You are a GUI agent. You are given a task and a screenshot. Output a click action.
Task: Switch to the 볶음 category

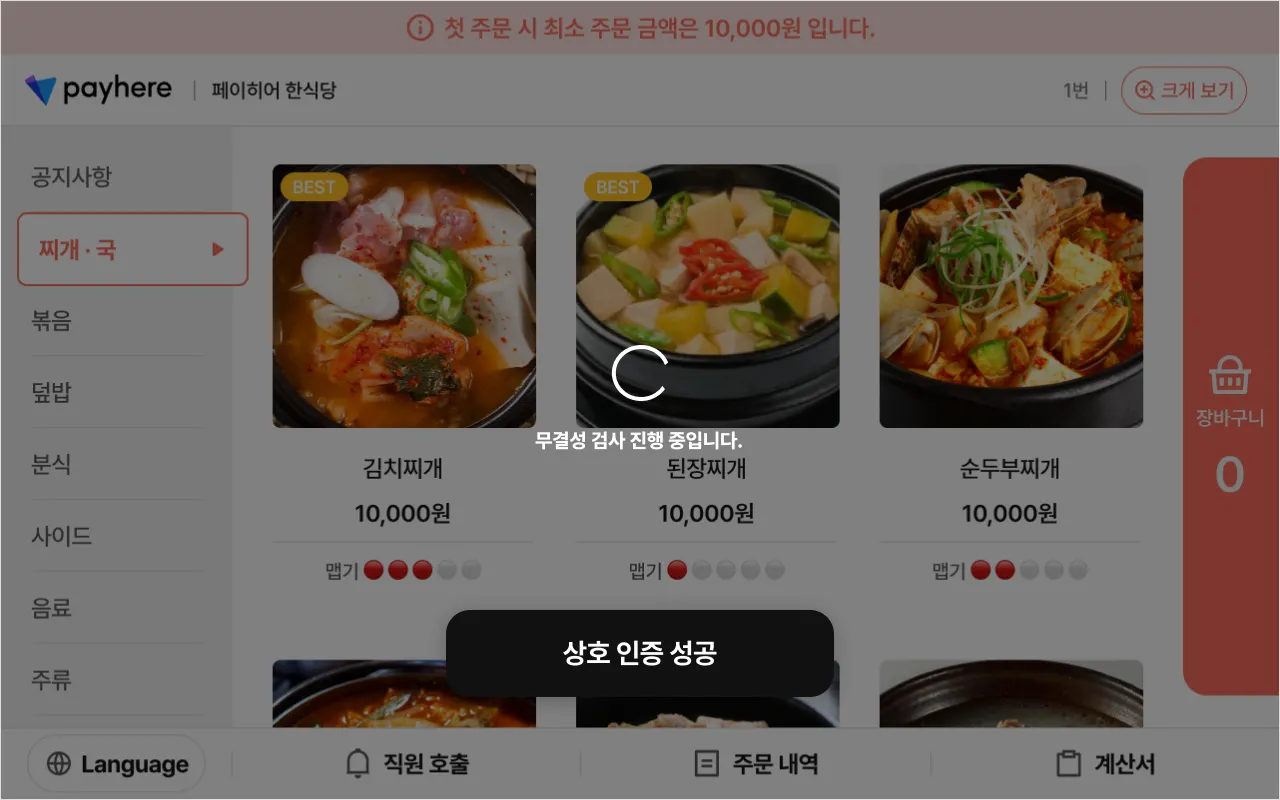click(x=52, y=321)
